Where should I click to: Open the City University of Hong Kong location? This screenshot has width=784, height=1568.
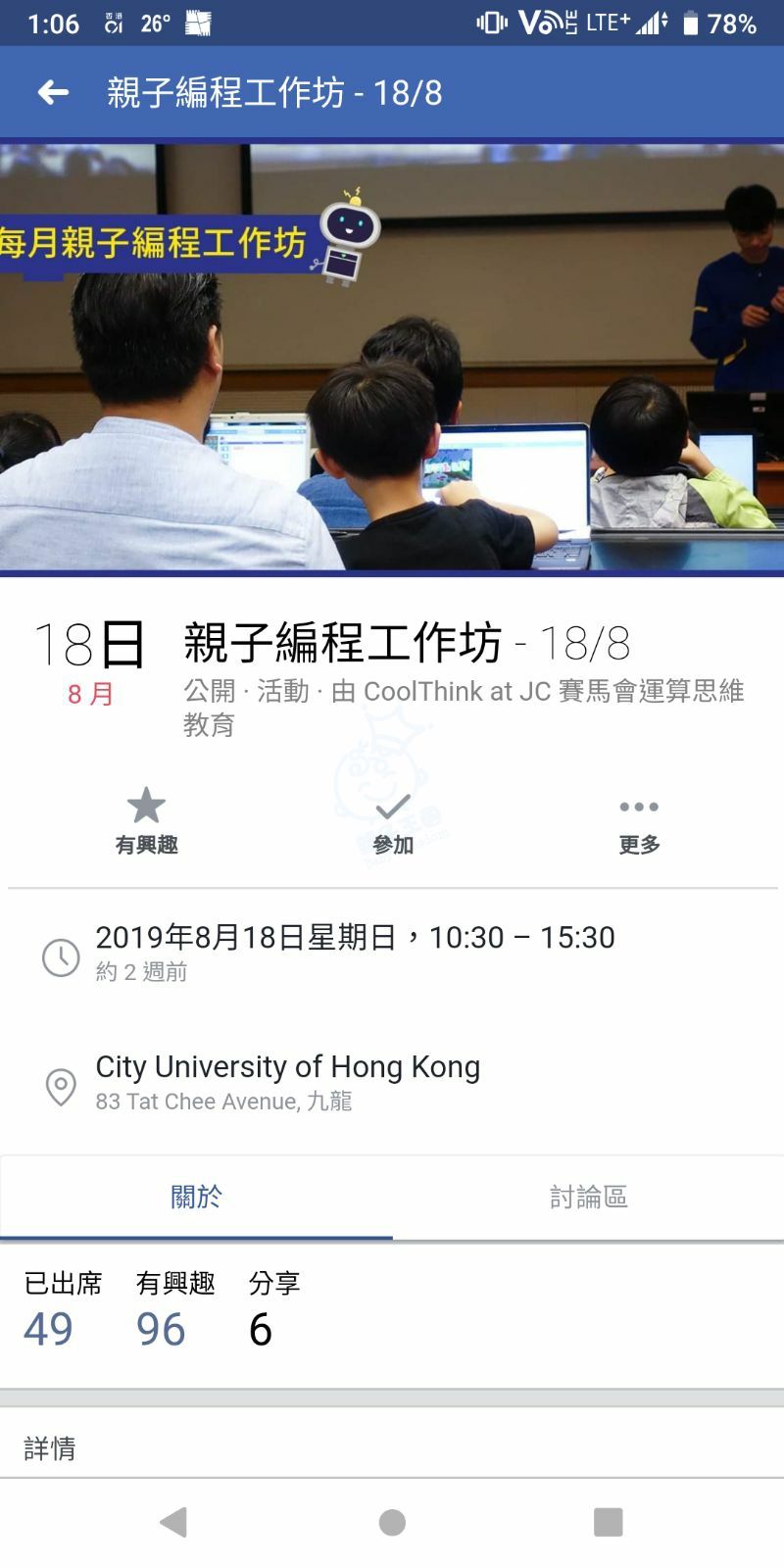pos(287,1082)
